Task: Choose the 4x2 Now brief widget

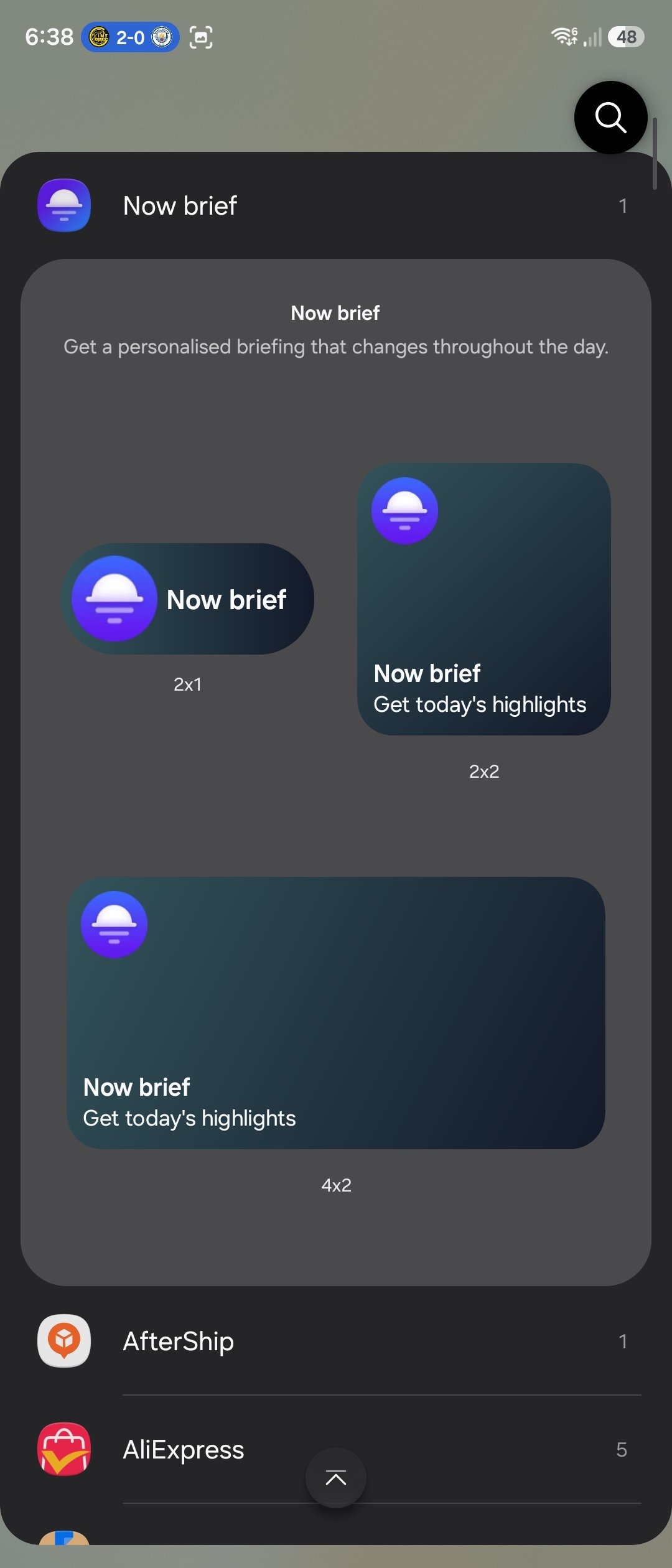Action: pyautogui.click(x=336, y=1012)
